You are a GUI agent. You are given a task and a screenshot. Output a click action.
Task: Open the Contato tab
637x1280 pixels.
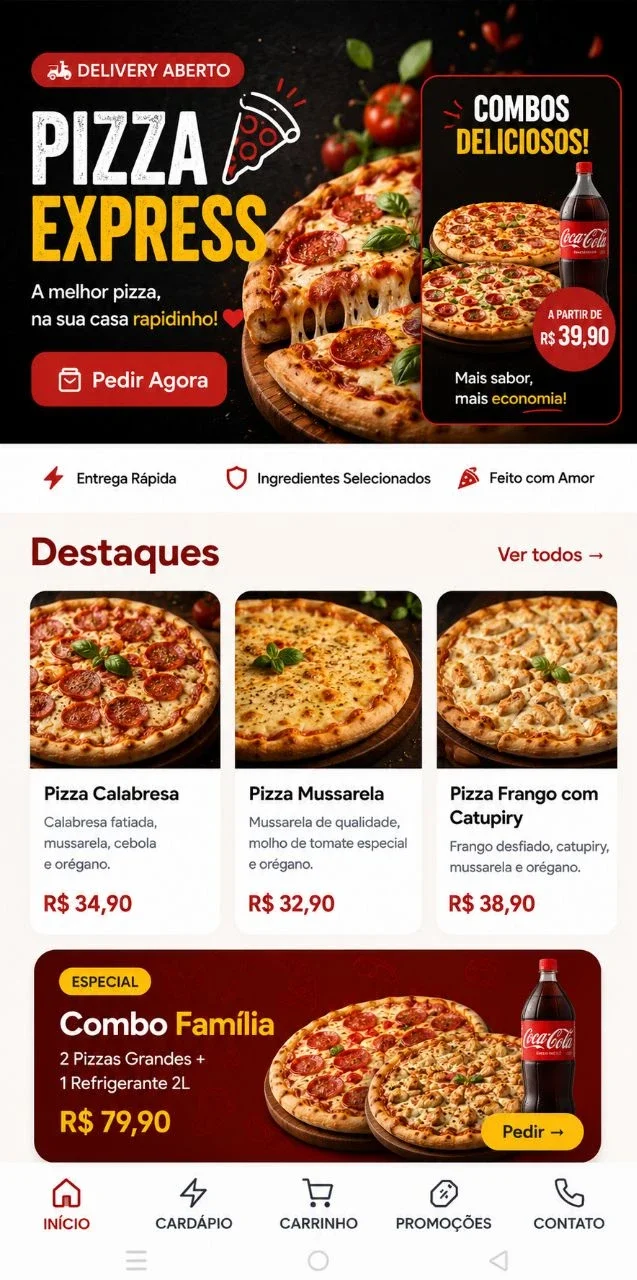click(569, 1204)
